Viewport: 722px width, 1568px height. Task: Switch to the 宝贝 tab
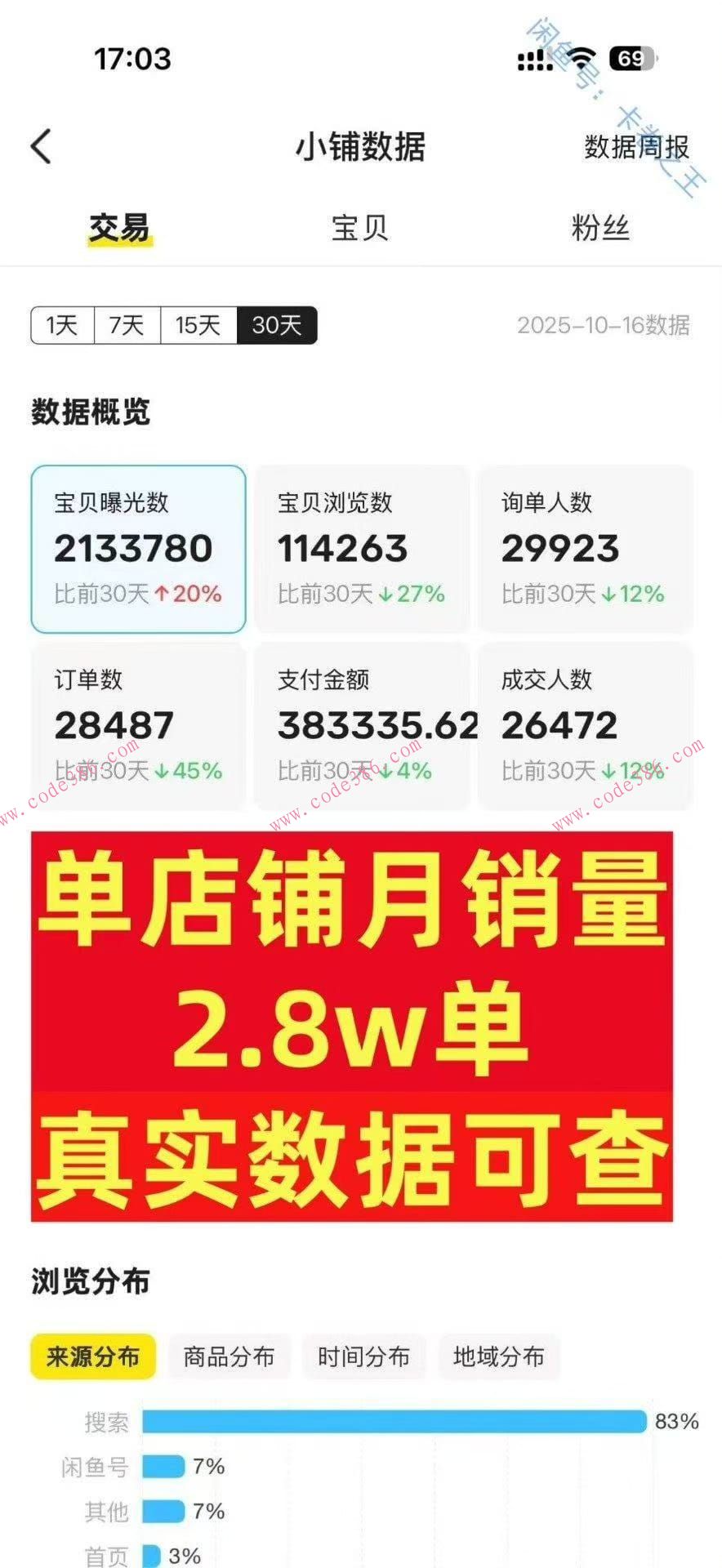tap(359, 229)
